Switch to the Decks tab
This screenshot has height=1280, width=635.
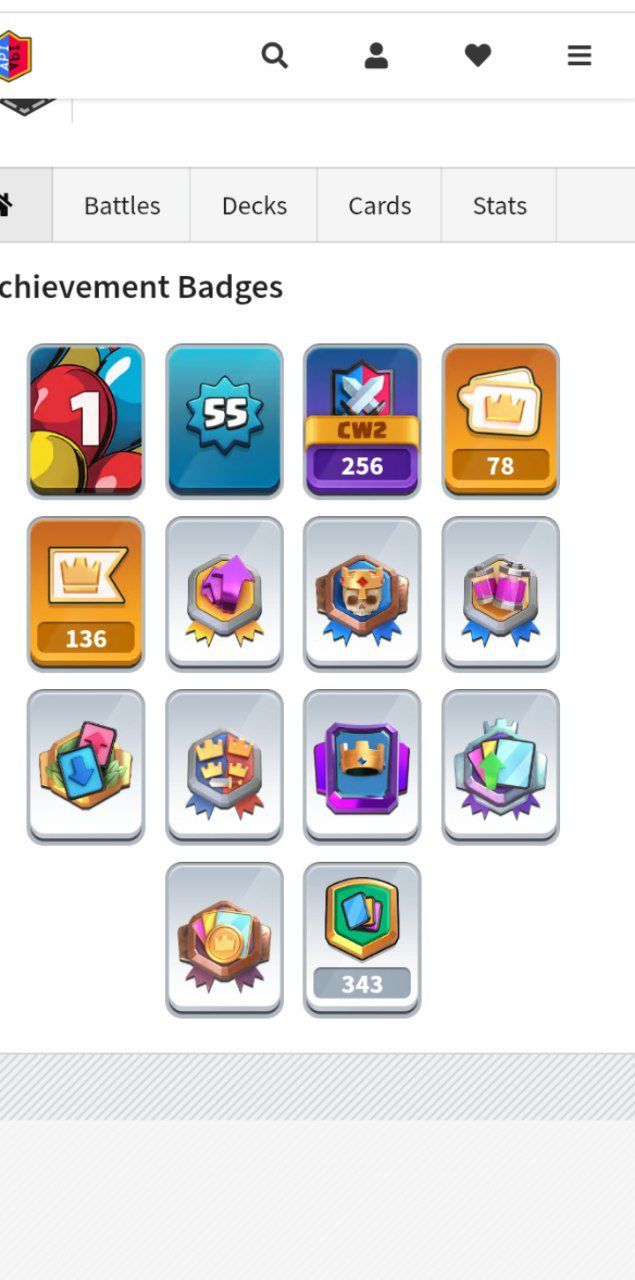pyautogui.click(x=254, y=206)
